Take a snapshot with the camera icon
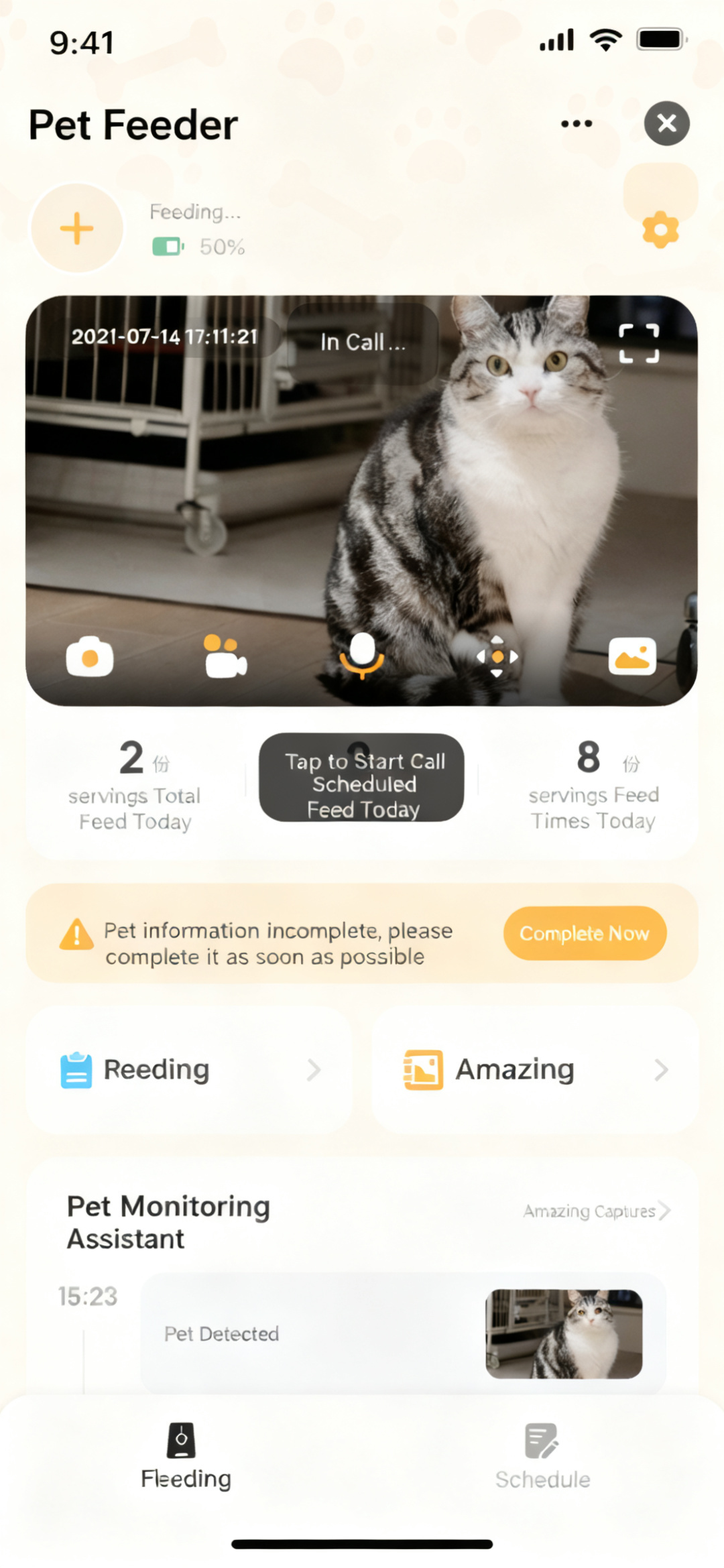The image size is (724, 1568). pyautogui.click(x=90, y=657)
